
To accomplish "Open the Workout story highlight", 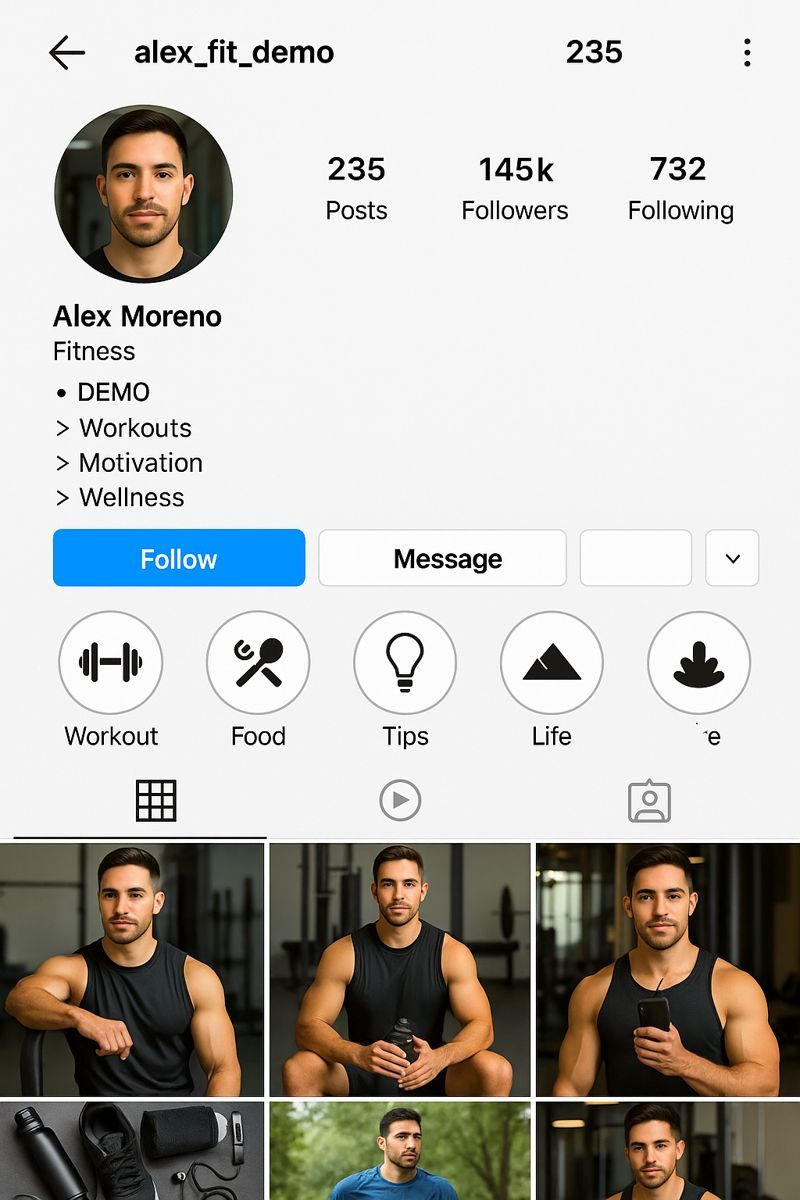I will click(111, 662).
